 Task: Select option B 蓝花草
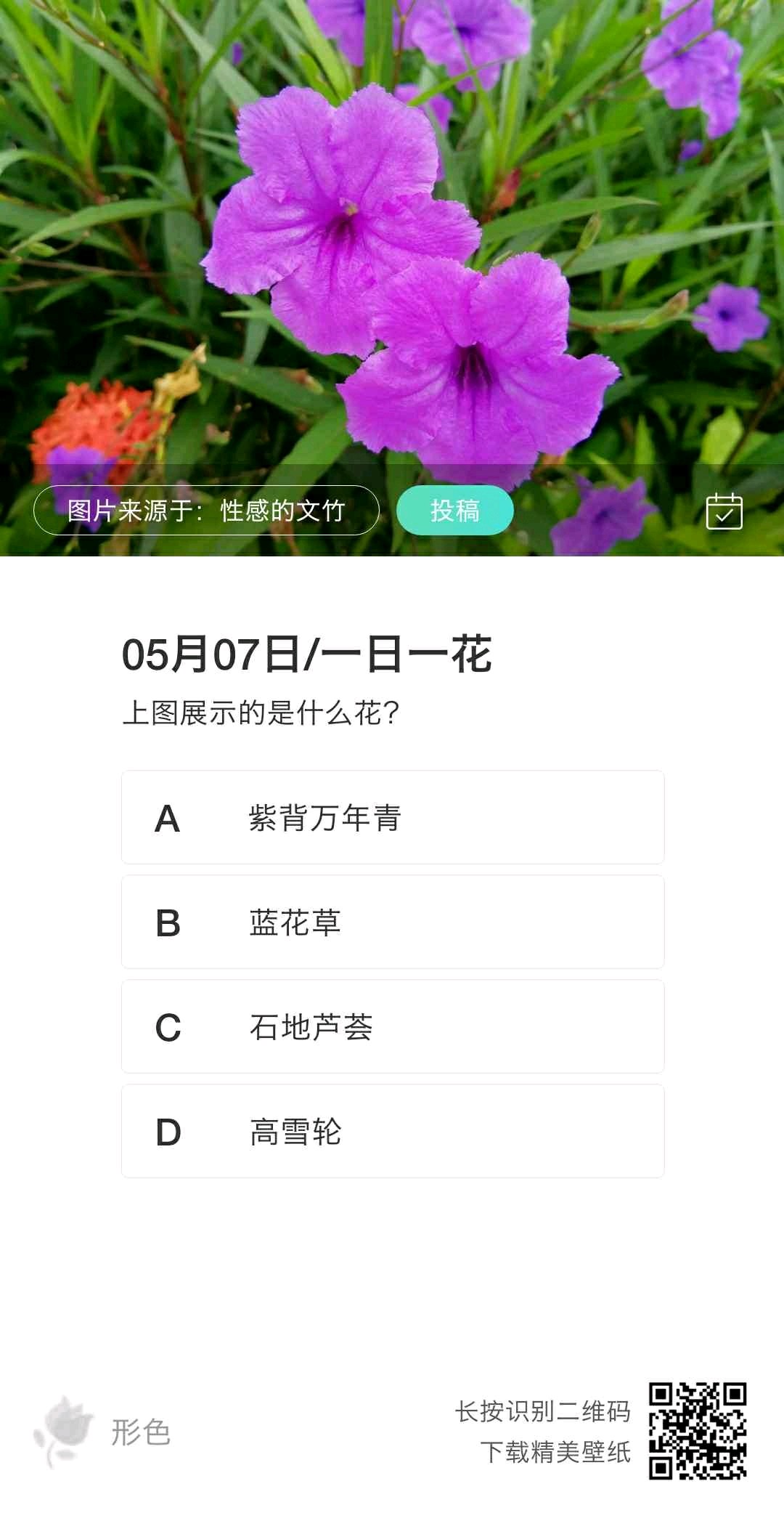click(x=393, y=922)
